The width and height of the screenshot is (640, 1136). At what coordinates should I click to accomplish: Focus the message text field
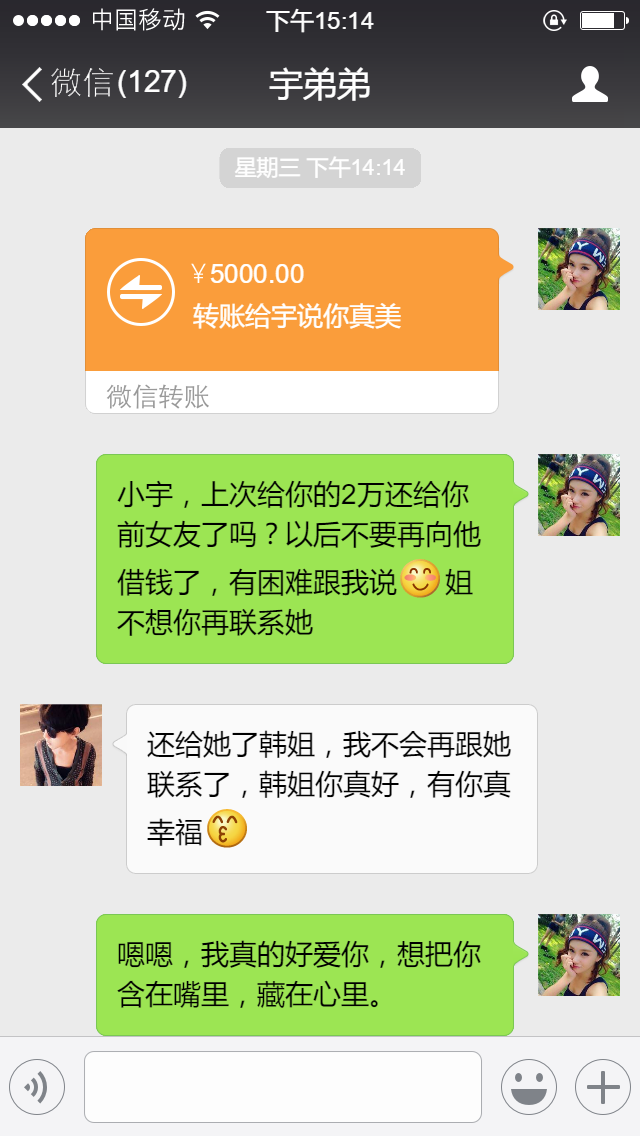coord(282,1086)
